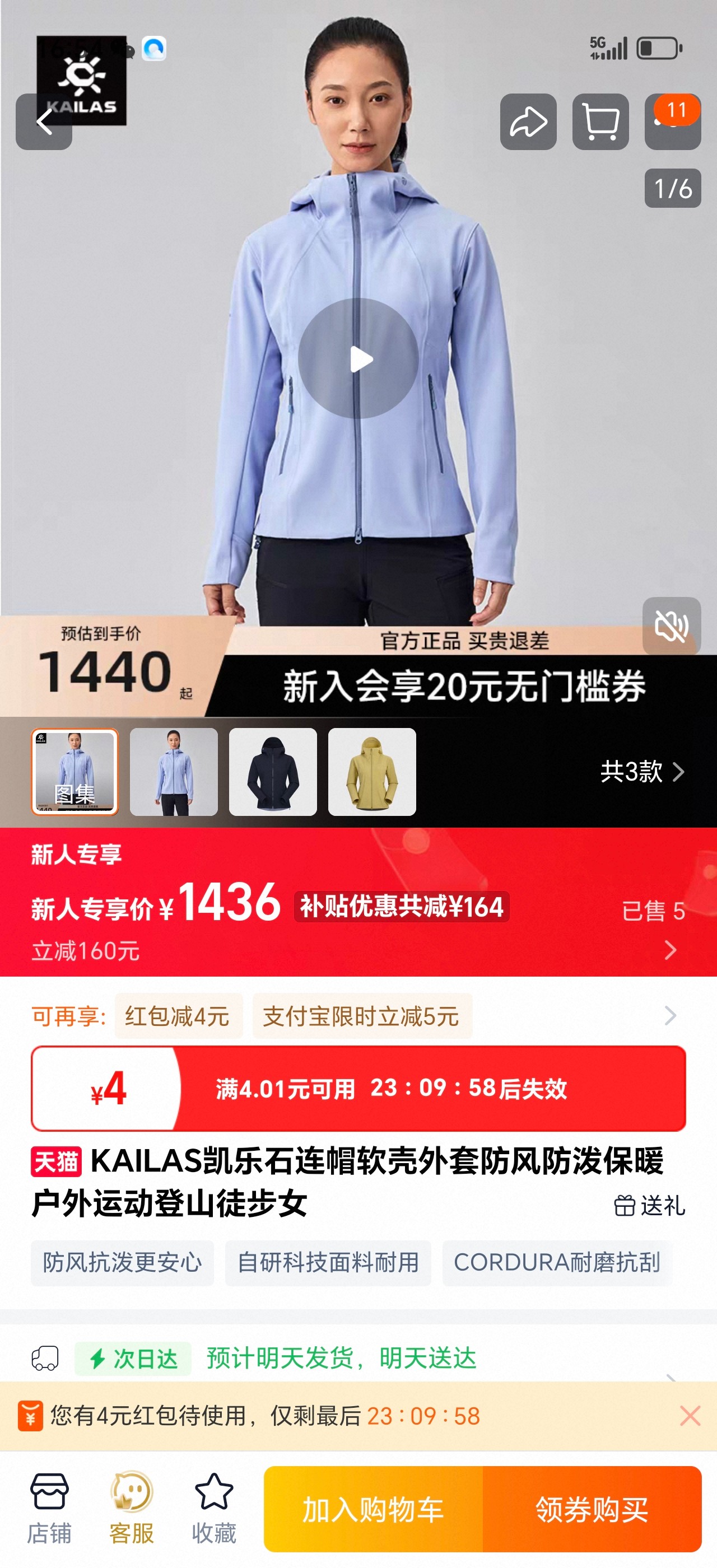The height and width of the screenshot is (1568, 717).
Task: Expand the 可再享 discounts row
Action: point(670,1015)
